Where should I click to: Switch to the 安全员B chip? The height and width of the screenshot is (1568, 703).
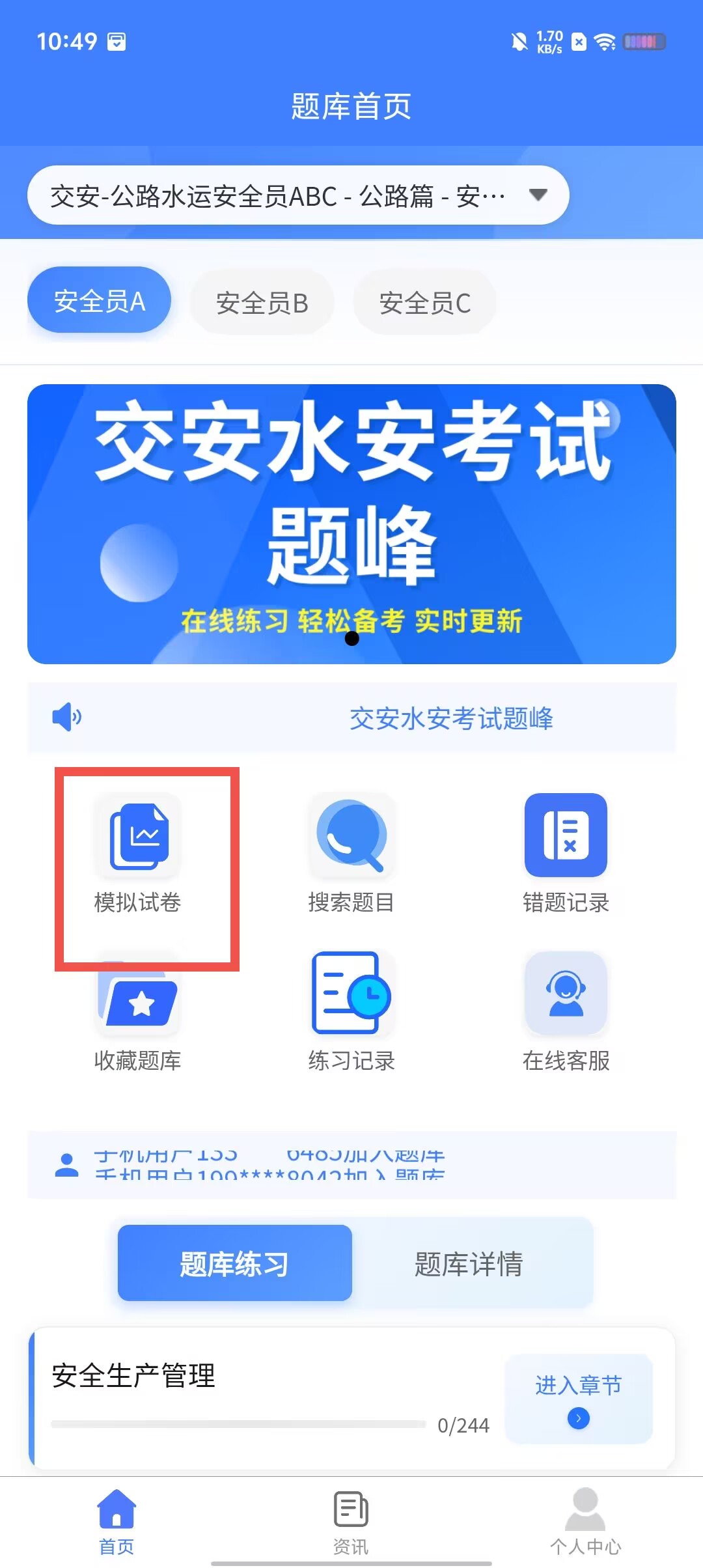coord(262,302)
